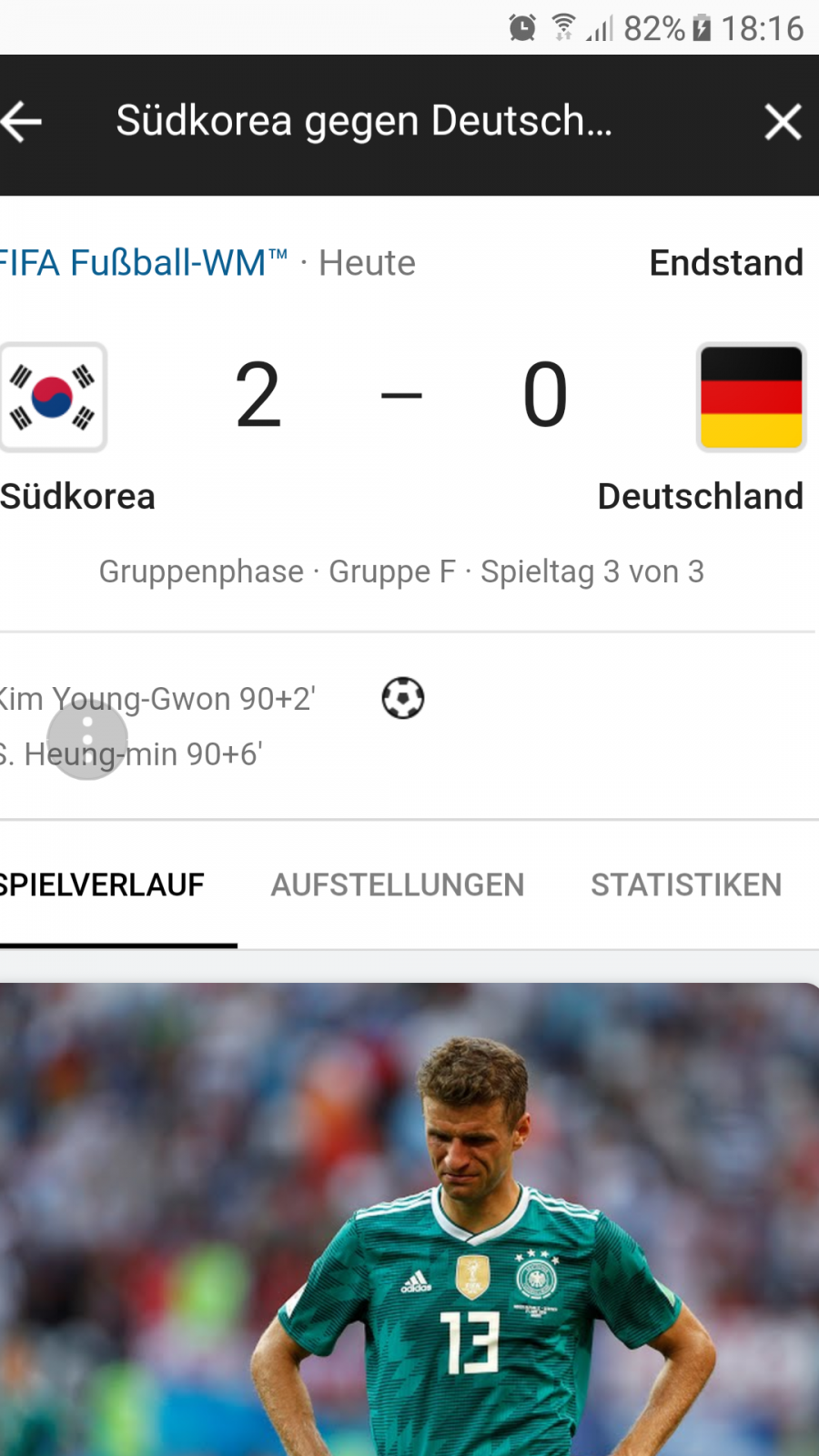The height and width of the screenshot is (1456, 819).
Task: Switch to the Statistiken tab
Action: [686, 885]
